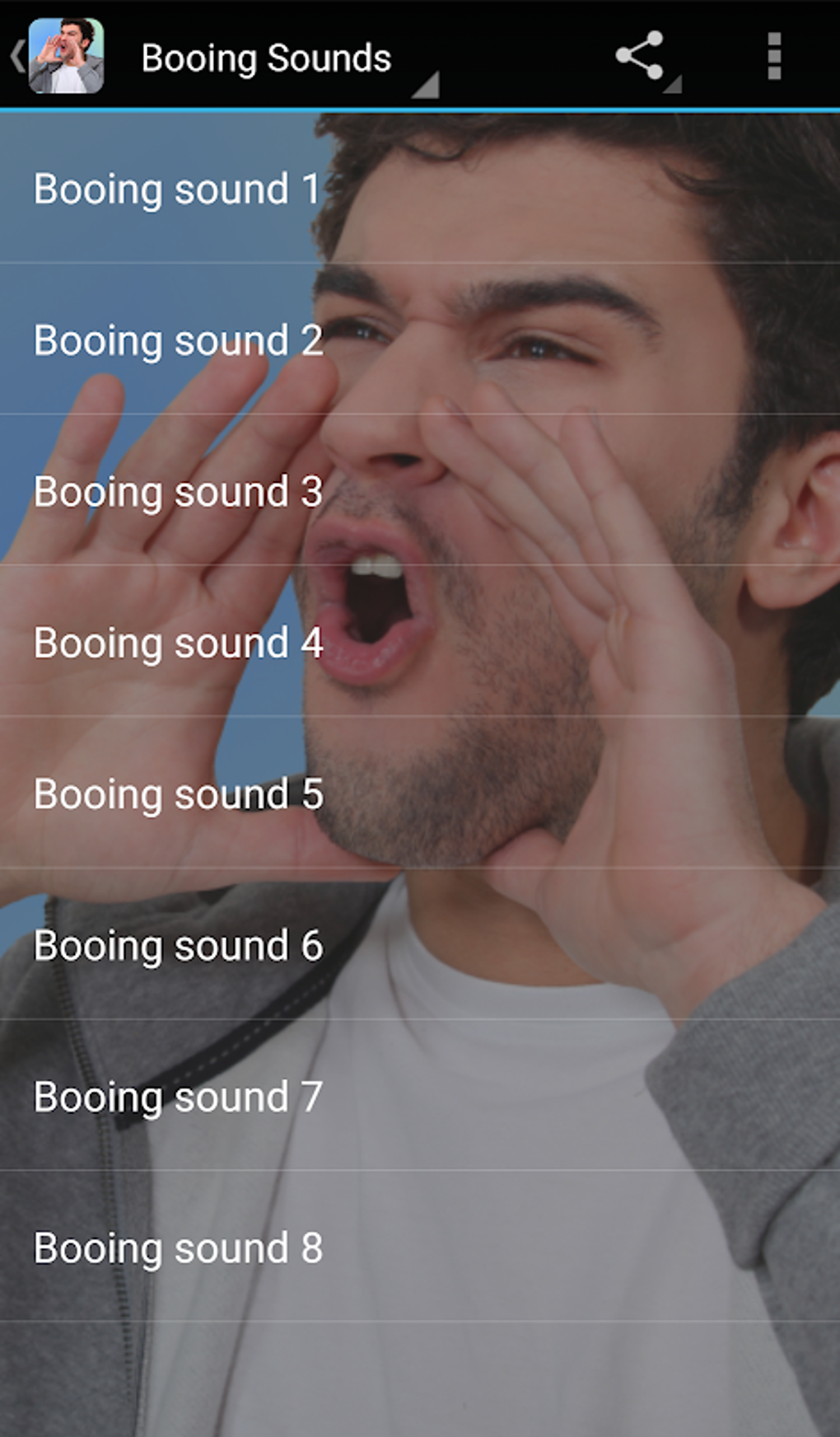Select Booing sound 3
This screenshot has width=840, height=1437.
tap(420, 490)
